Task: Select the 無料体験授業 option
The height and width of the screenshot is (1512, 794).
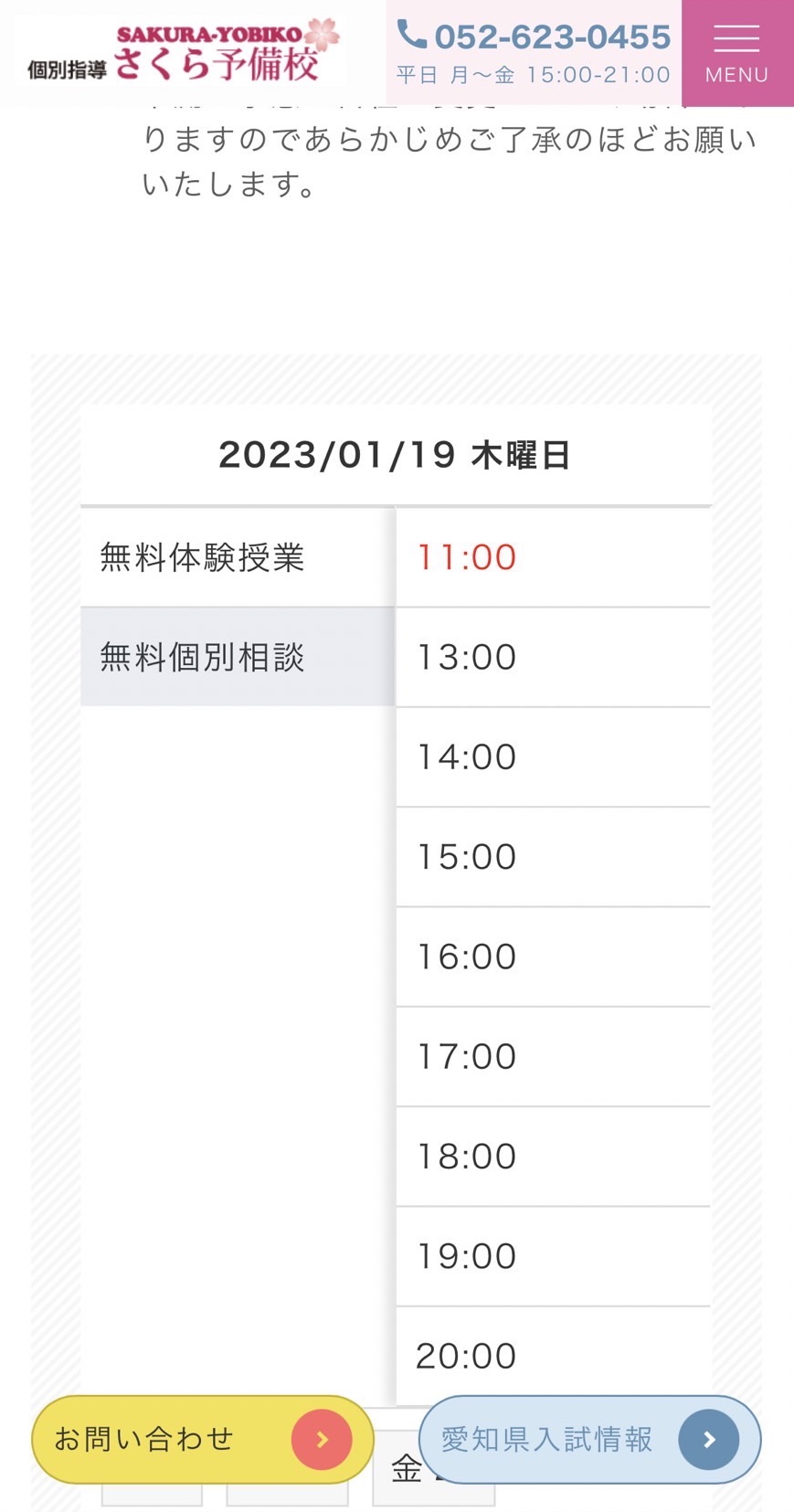Action: [238, 557]
